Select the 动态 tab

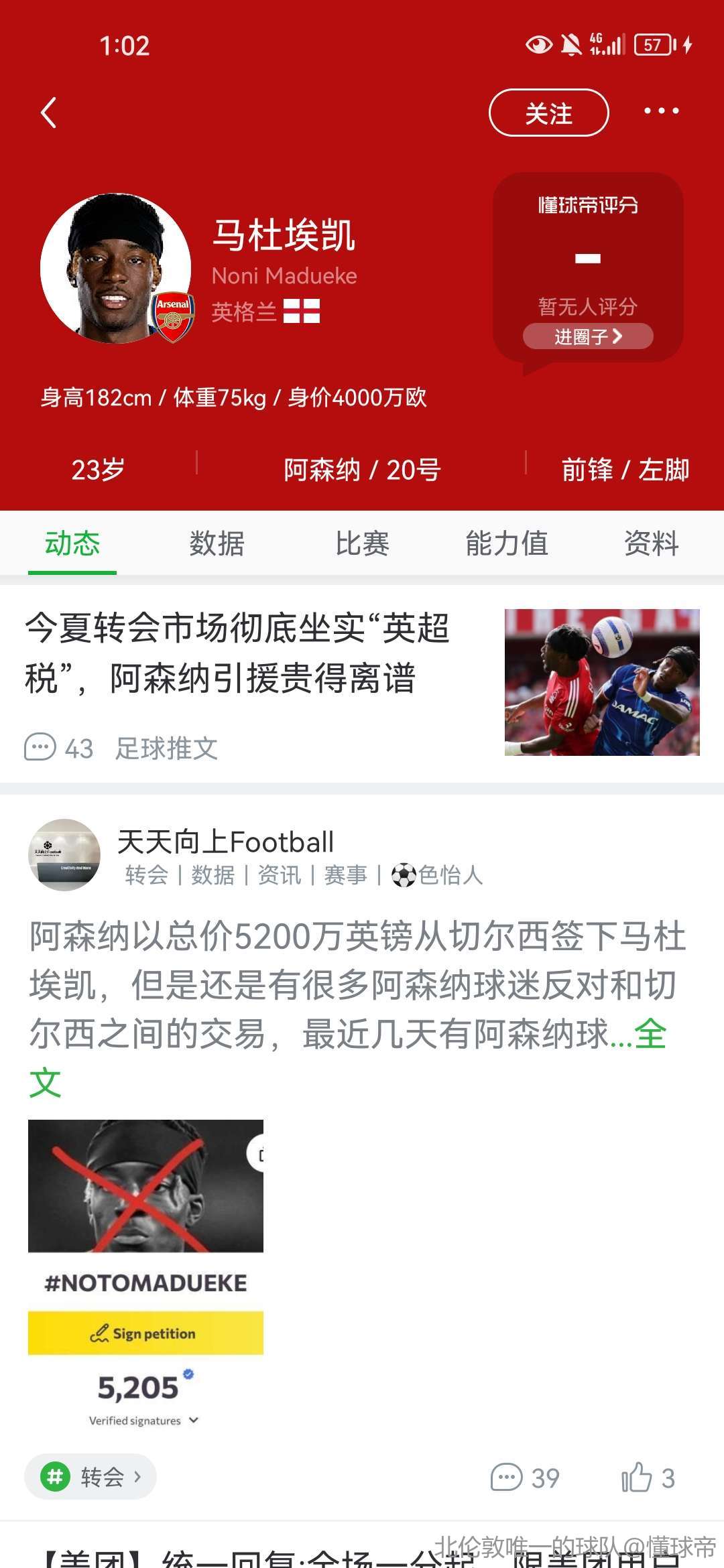(72, 543)
